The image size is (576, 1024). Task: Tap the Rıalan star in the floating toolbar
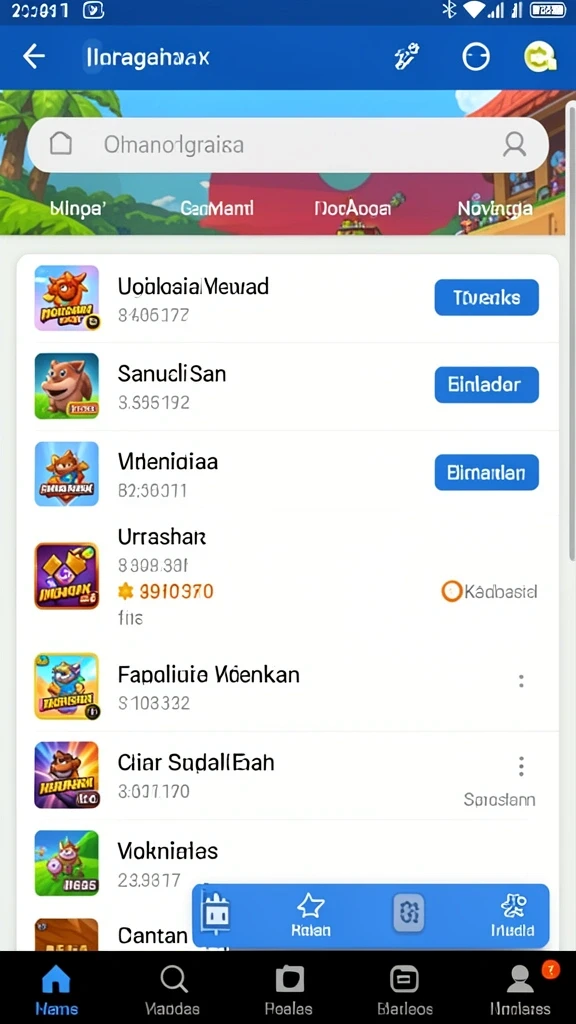pyautogui.click(x=311, y=914)
